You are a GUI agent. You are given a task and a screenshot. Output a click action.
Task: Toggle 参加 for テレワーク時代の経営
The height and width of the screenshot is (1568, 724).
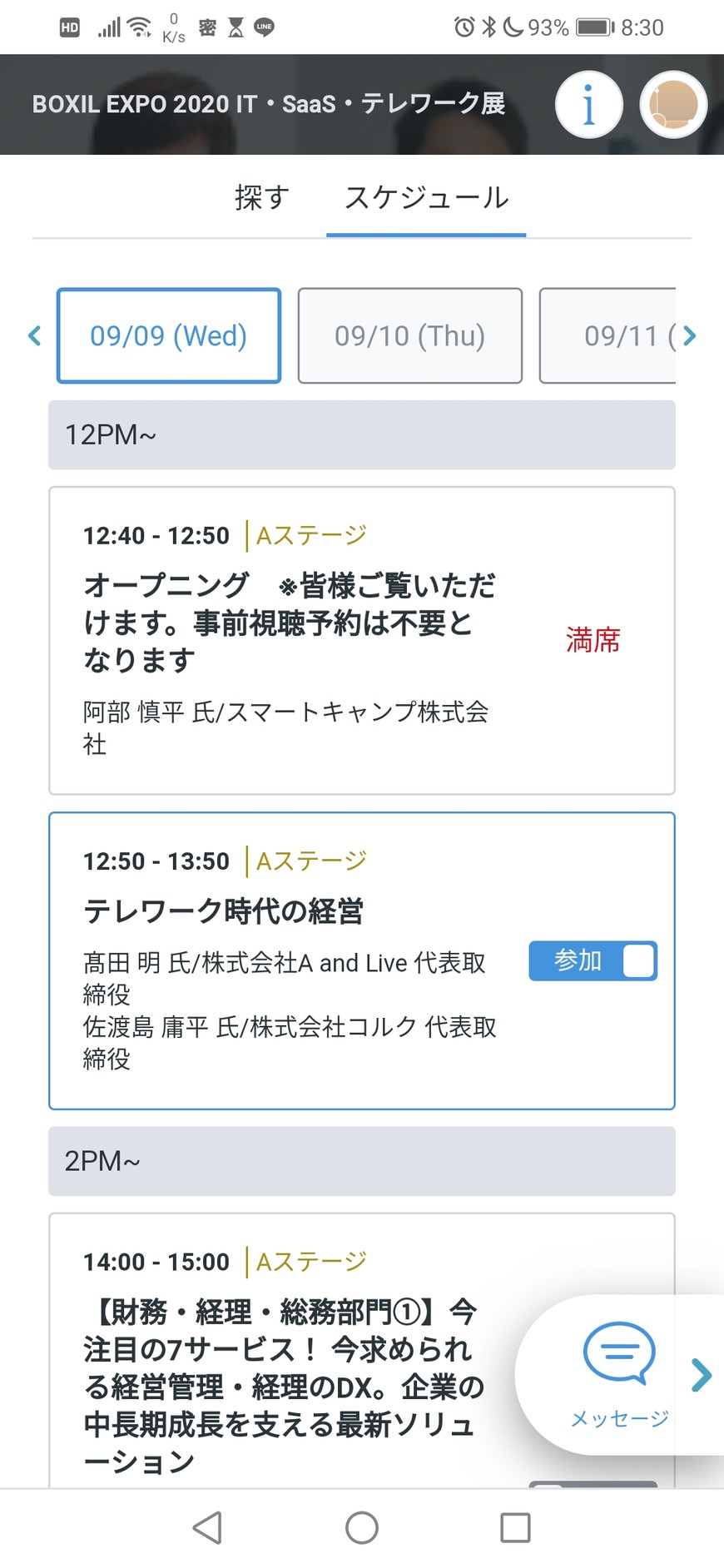point(593,960)
